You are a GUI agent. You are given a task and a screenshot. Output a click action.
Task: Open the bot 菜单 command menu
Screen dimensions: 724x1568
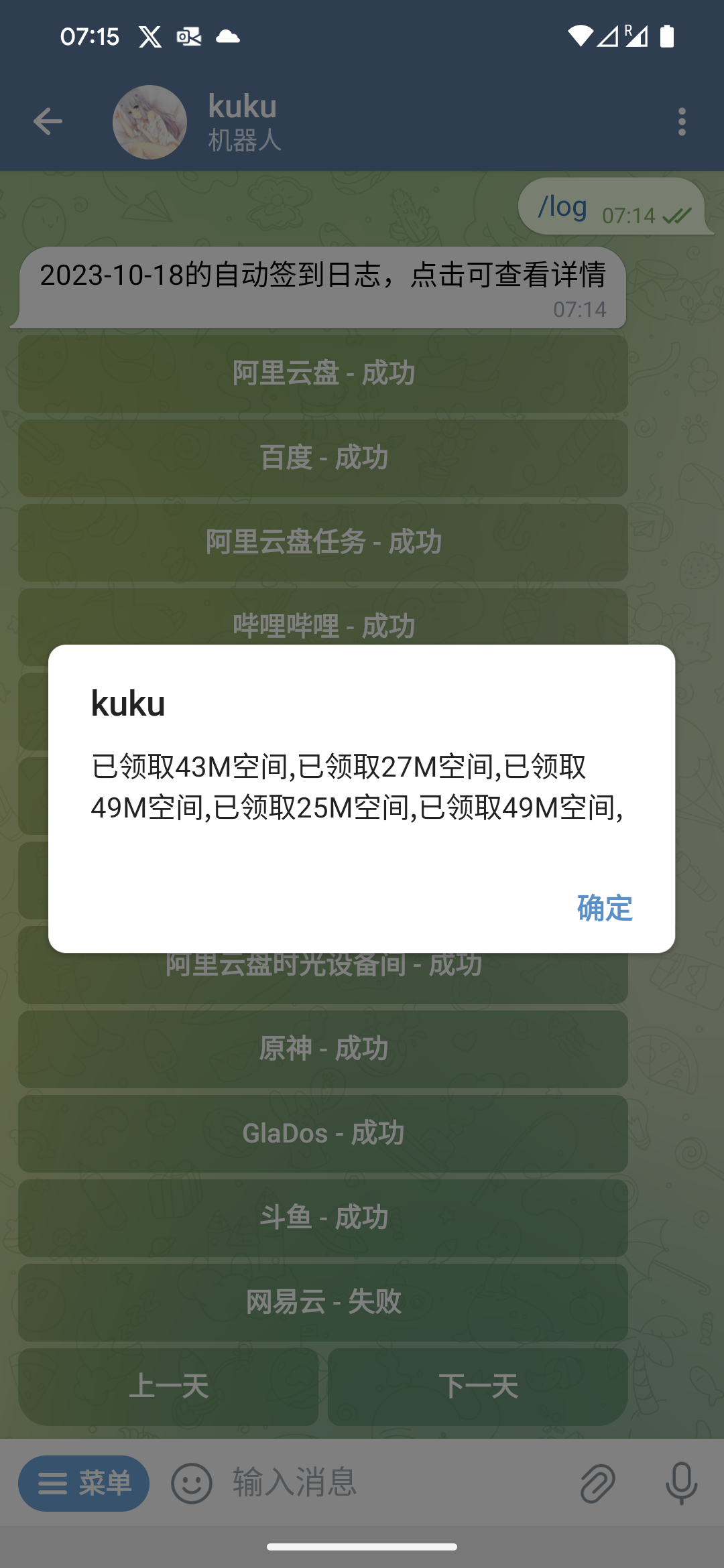[84, 1483]
